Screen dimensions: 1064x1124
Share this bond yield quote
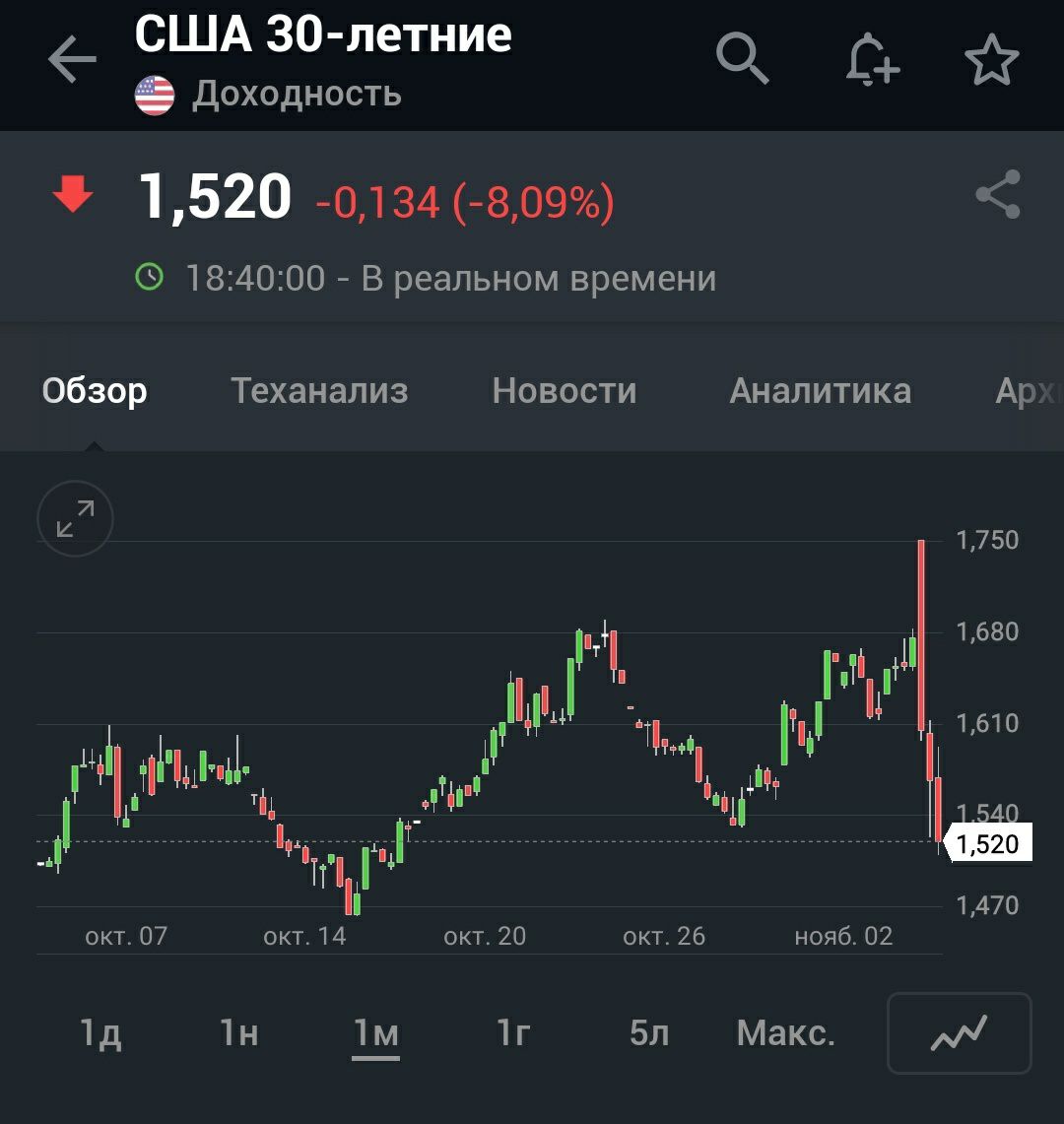coord(998,195)
